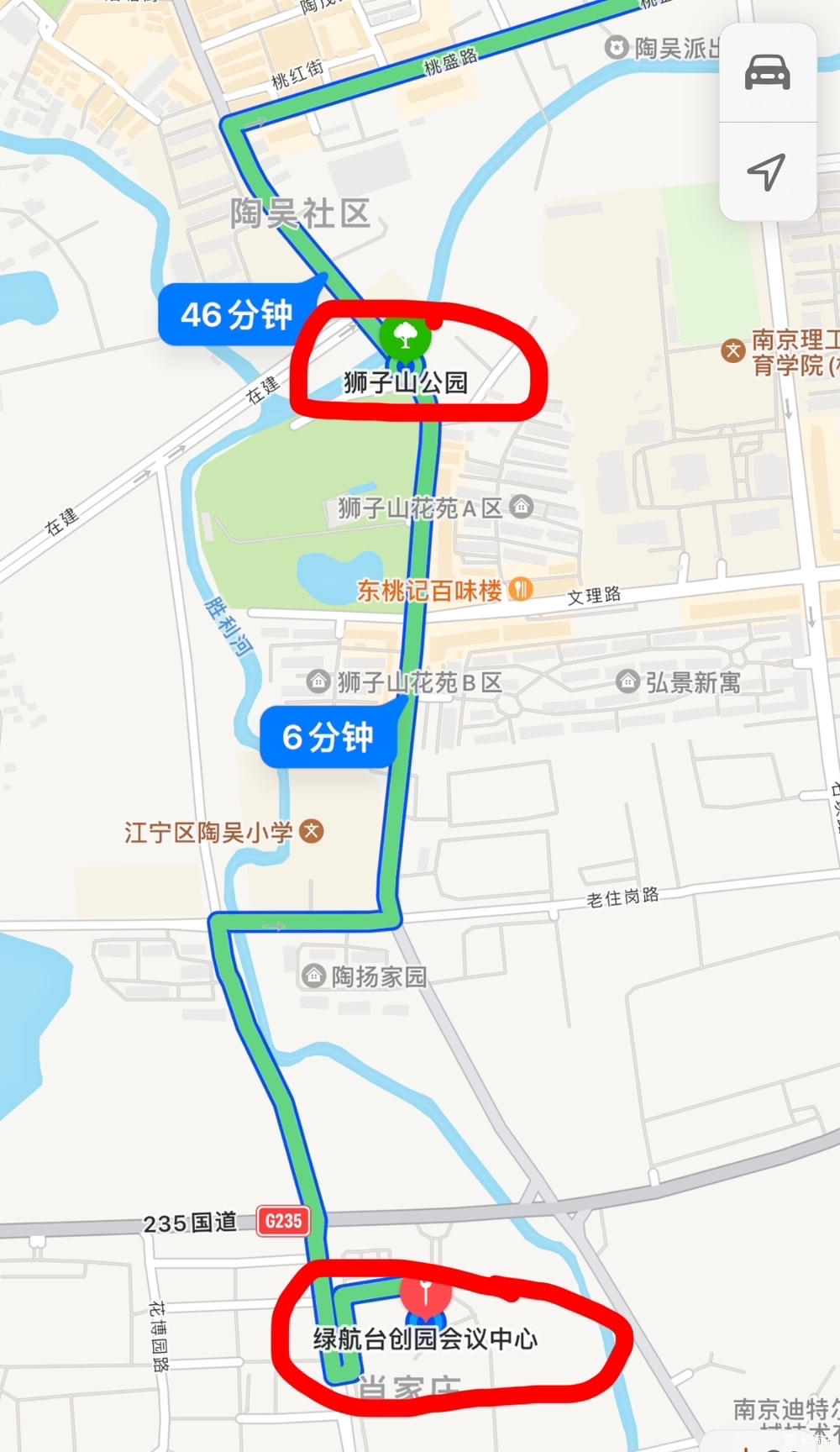Open the 狮子山花苑A区 place marker

[x=522, y=507]
